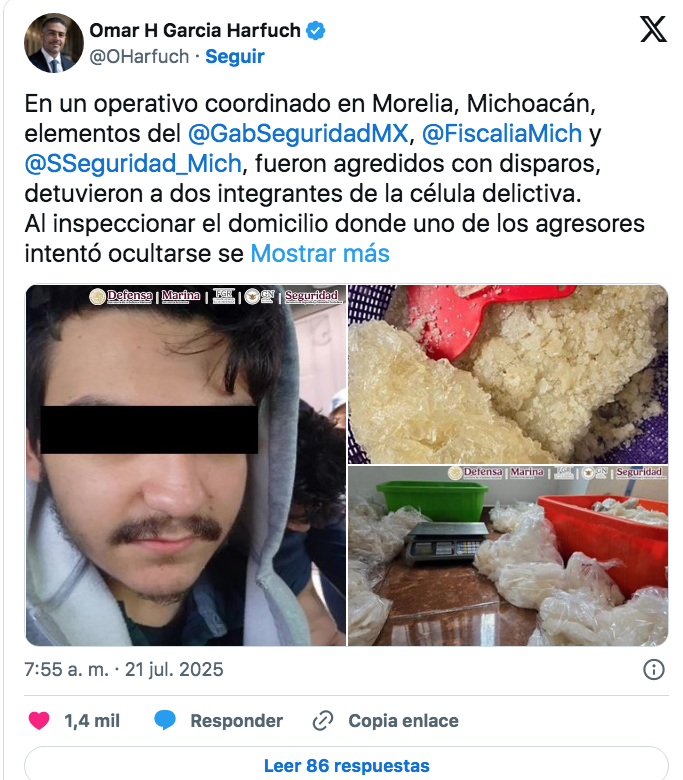Open the photo of the hooded detainee
Viewport: 683px width, 780px height.
(x=185, y=465)
